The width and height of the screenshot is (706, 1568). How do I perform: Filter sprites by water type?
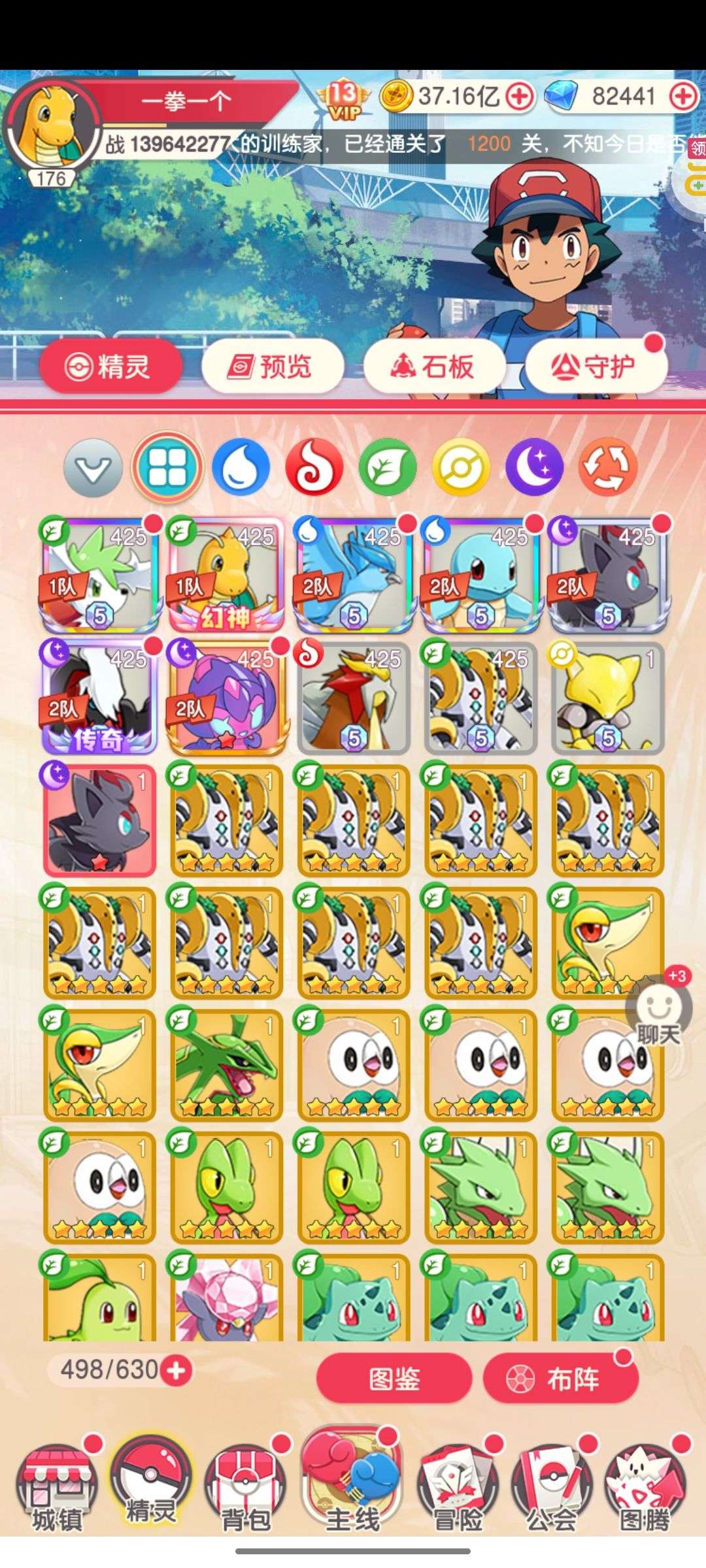(241, 467)
